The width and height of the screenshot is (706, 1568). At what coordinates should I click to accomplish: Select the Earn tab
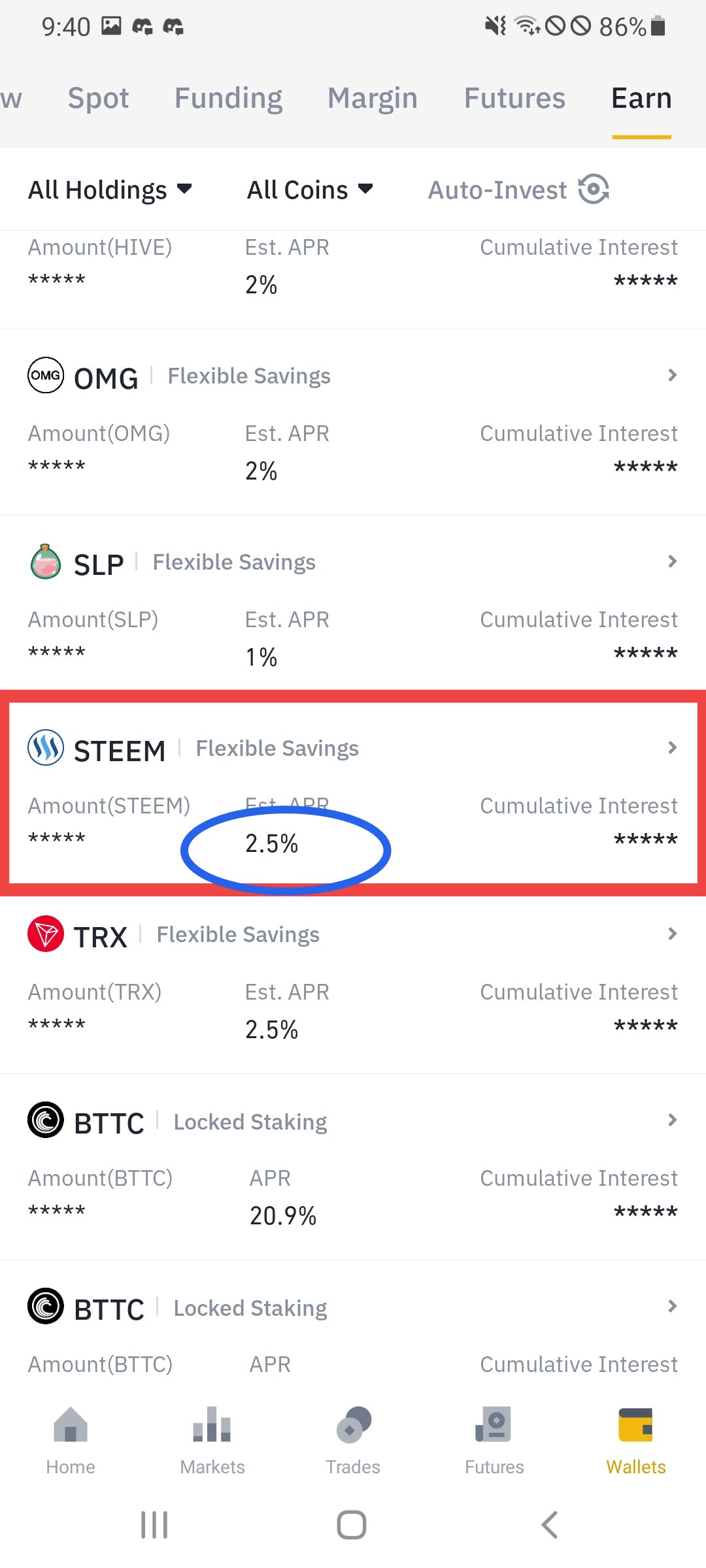pyautogui.click(x=641, y=99)
